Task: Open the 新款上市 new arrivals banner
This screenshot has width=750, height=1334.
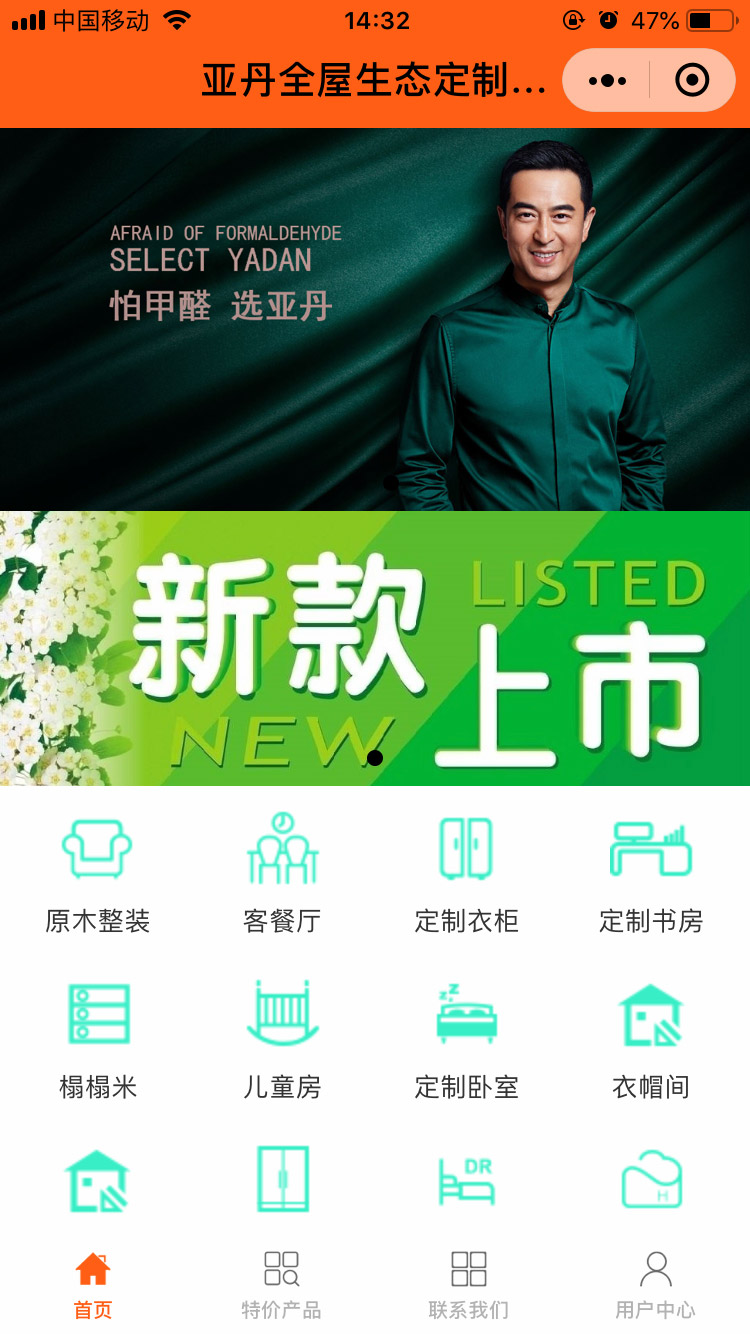Action: 375,650
